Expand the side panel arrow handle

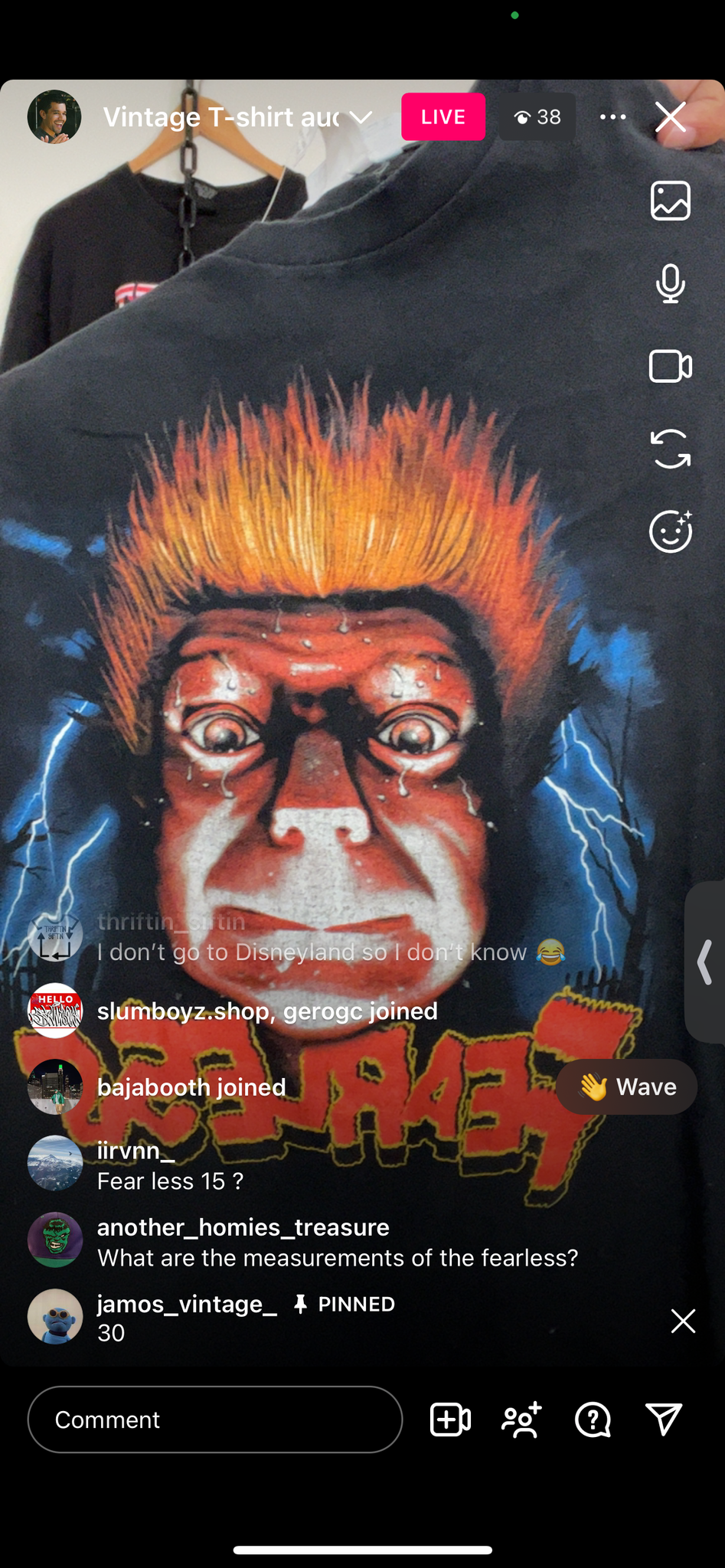click(x=705, y=962)
